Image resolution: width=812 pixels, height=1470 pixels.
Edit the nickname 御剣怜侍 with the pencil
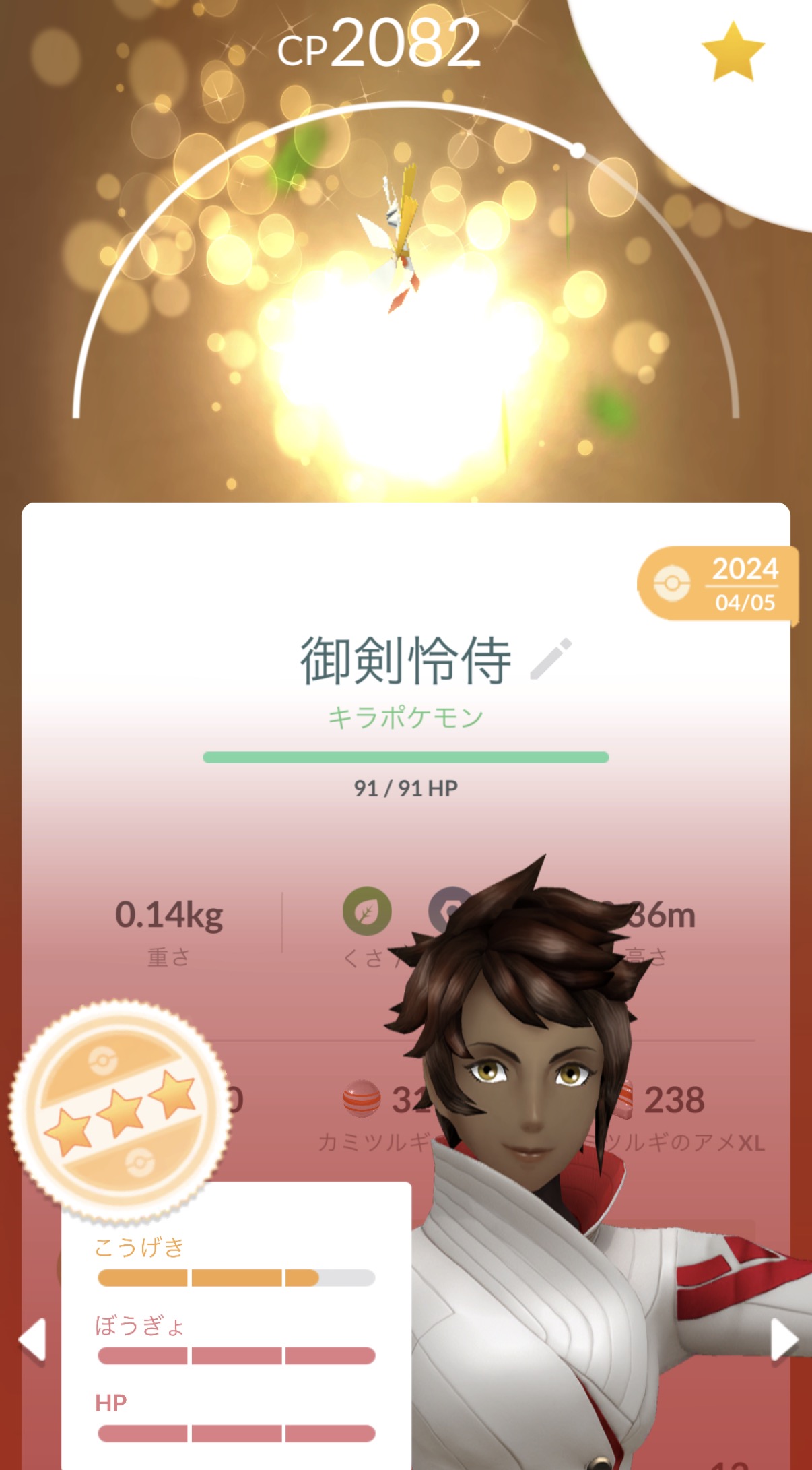(x=551, y=658)
